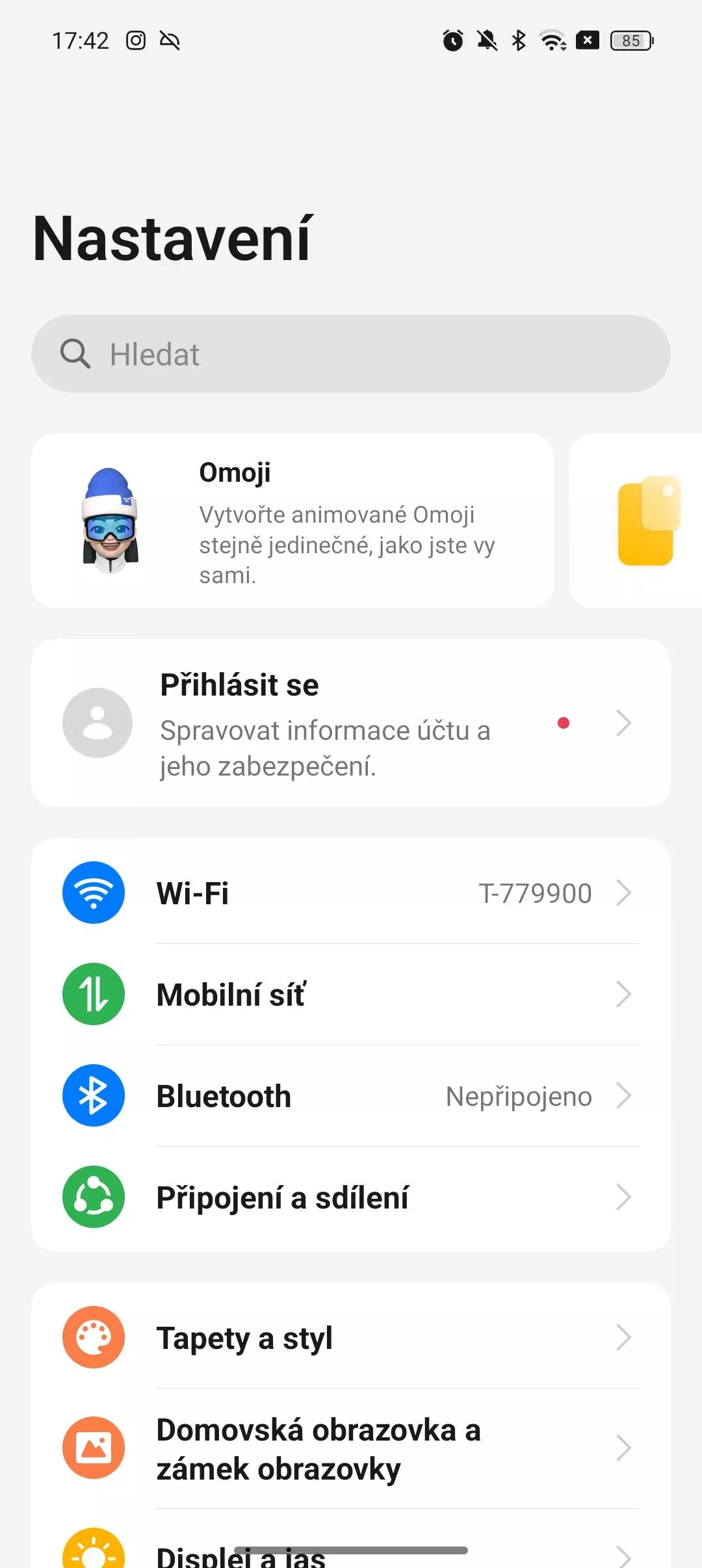Image resolution: width=702 pixels, height=1568 pixels.
Task: Open the Hledat search field
Action: (x=351, y=354)
